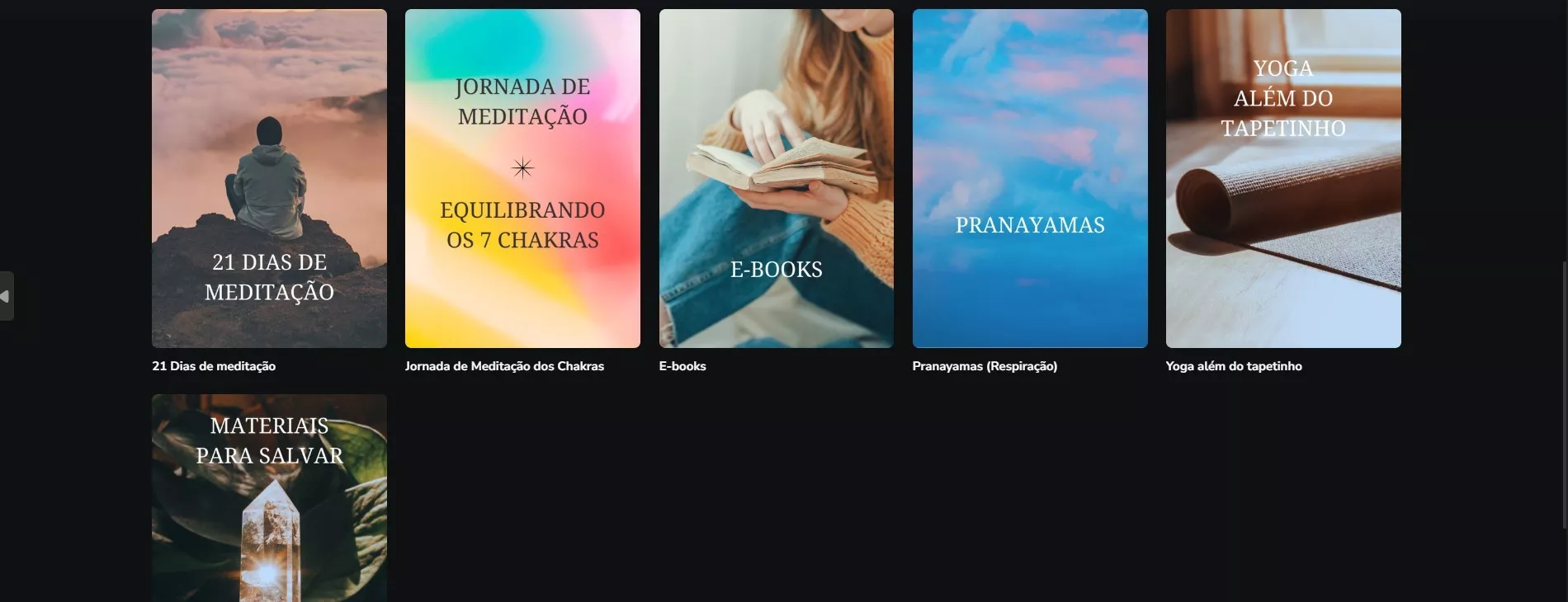
Task: Select the Pranayamas (Respiração) card
Action: (x=1029, y=178)
